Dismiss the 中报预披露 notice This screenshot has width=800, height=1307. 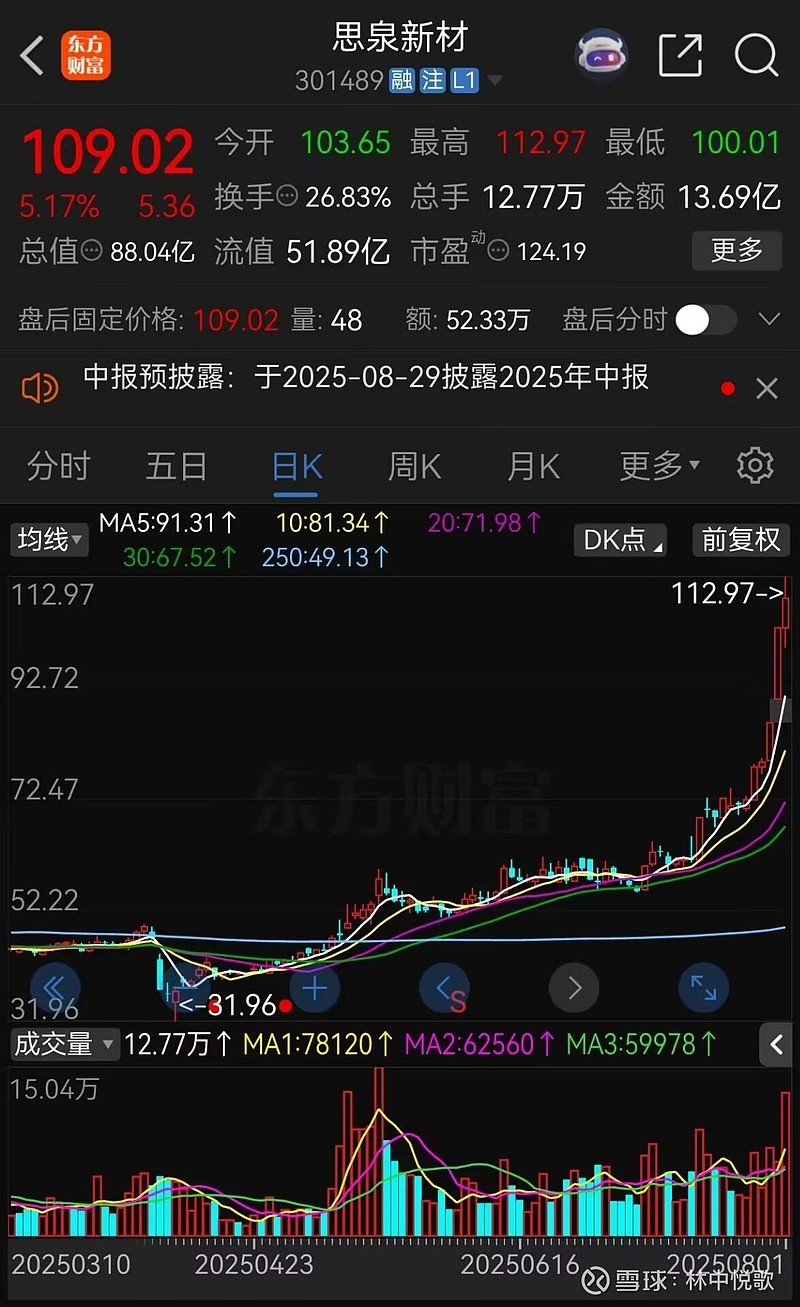click(767, 388)
